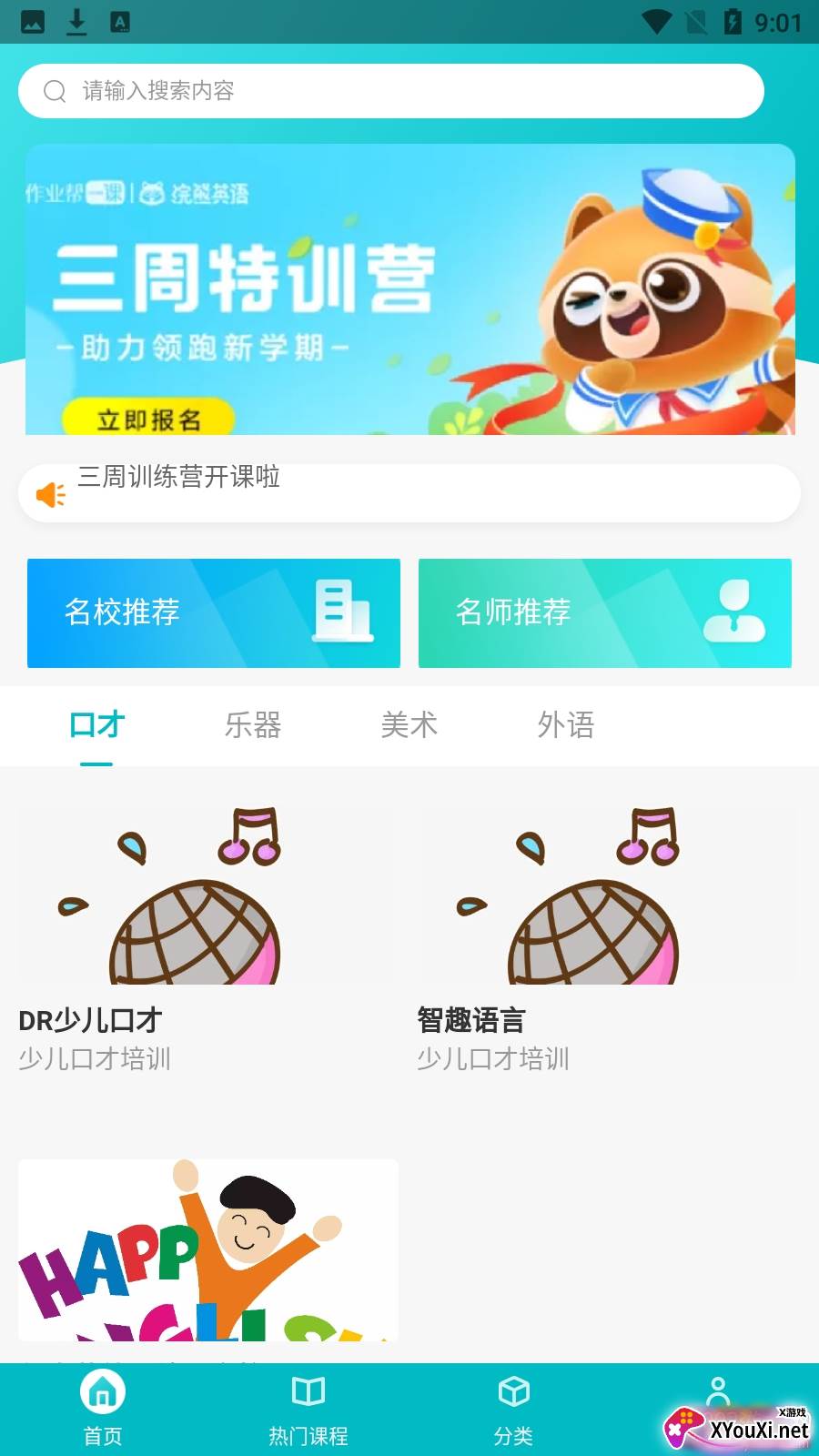
Task: Switch to the 热门课程 tab
Action: pos(308,1409)
